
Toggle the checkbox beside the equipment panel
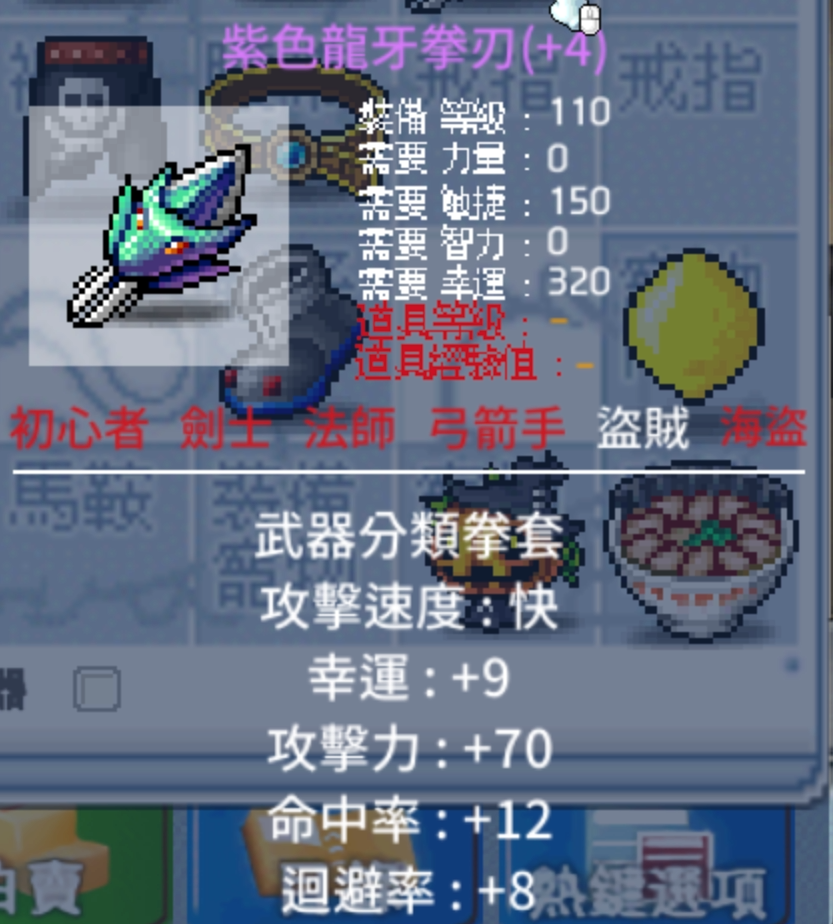tap(97, 689)
